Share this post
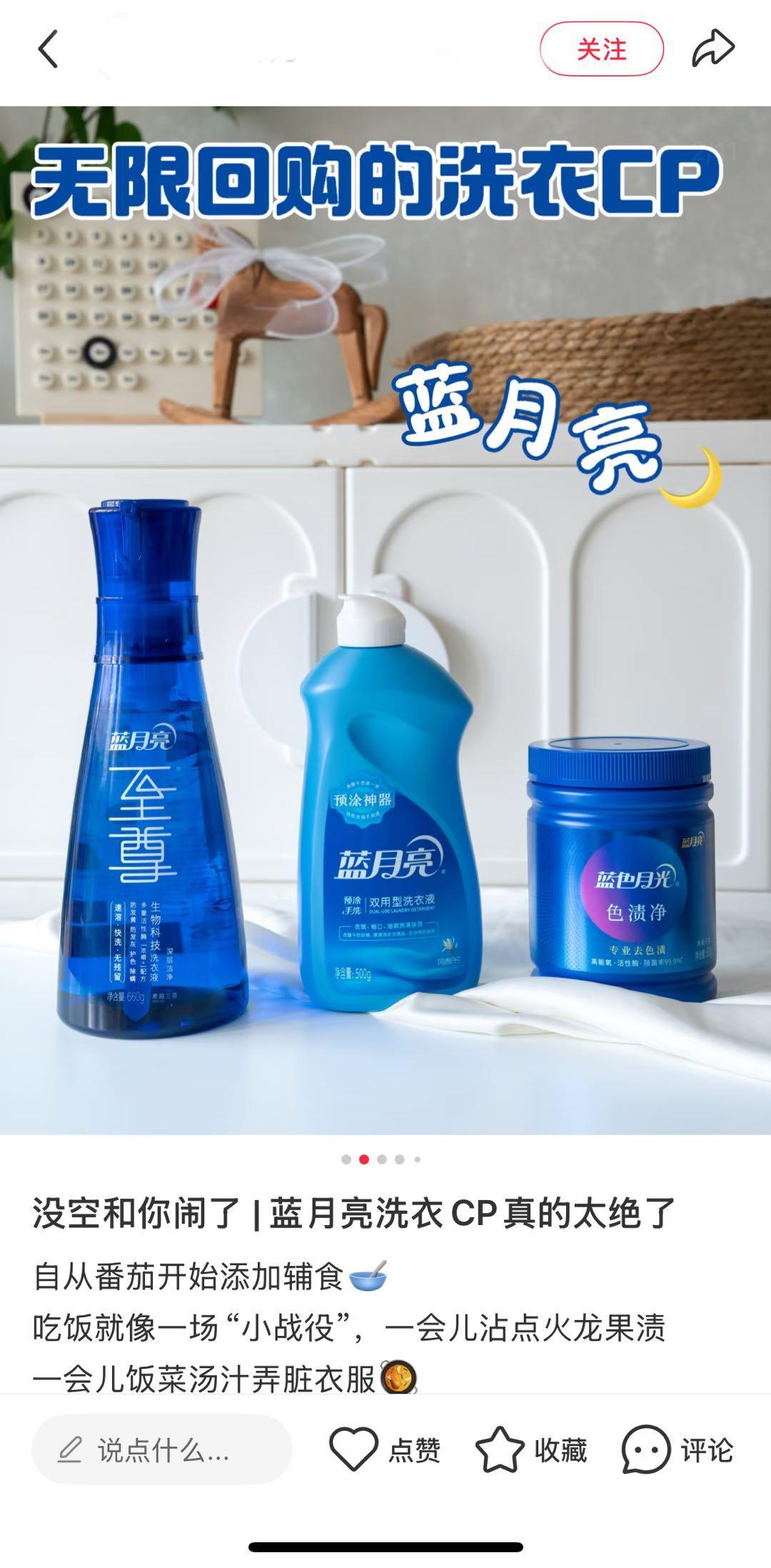The width and height of the screenshot is (771, 1568). point(712,49)
